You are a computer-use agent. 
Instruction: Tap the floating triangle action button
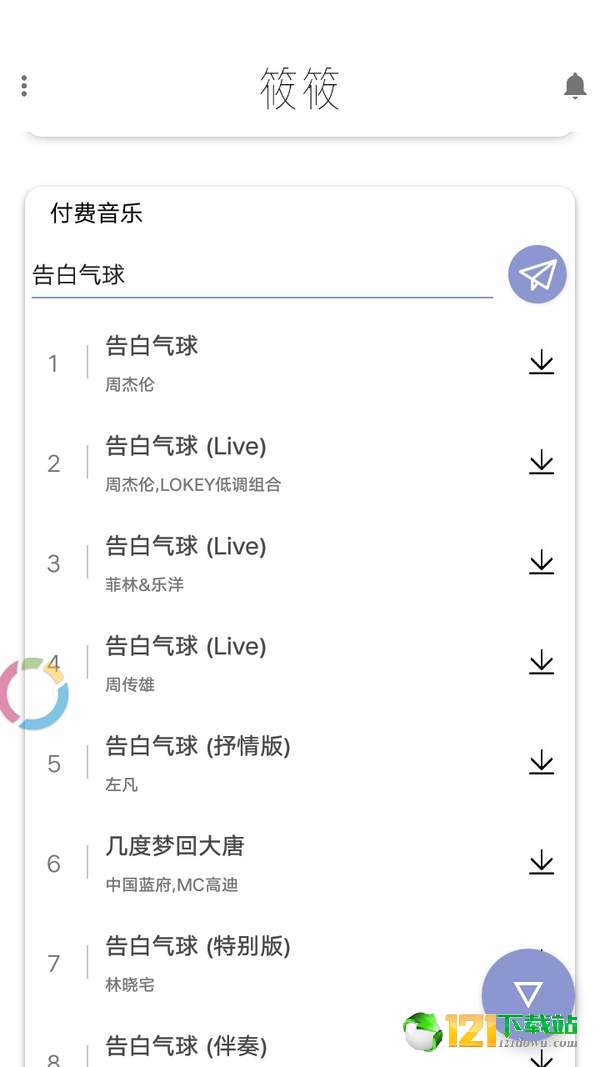coord(527,993)
